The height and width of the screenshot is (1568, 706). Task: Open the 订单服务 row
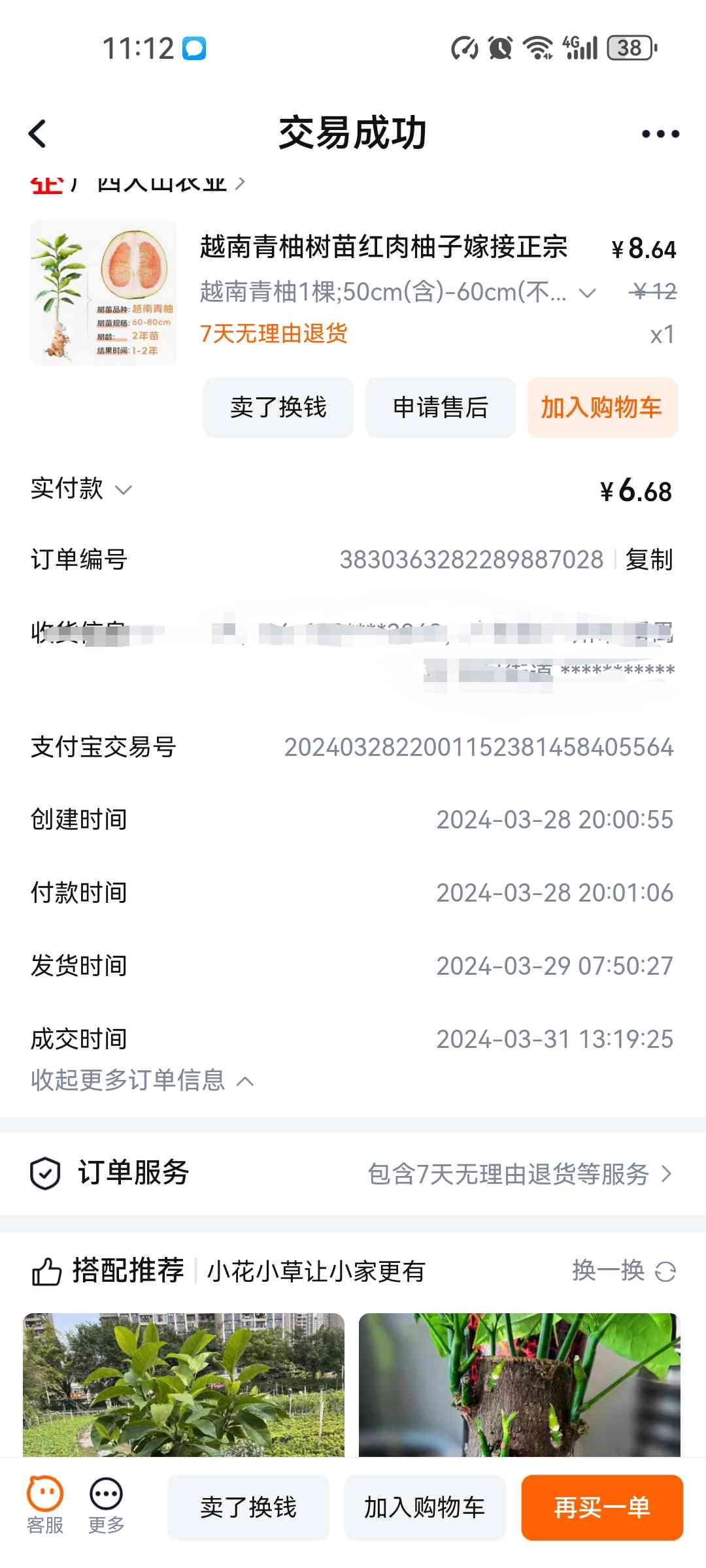pos(353,1173)
